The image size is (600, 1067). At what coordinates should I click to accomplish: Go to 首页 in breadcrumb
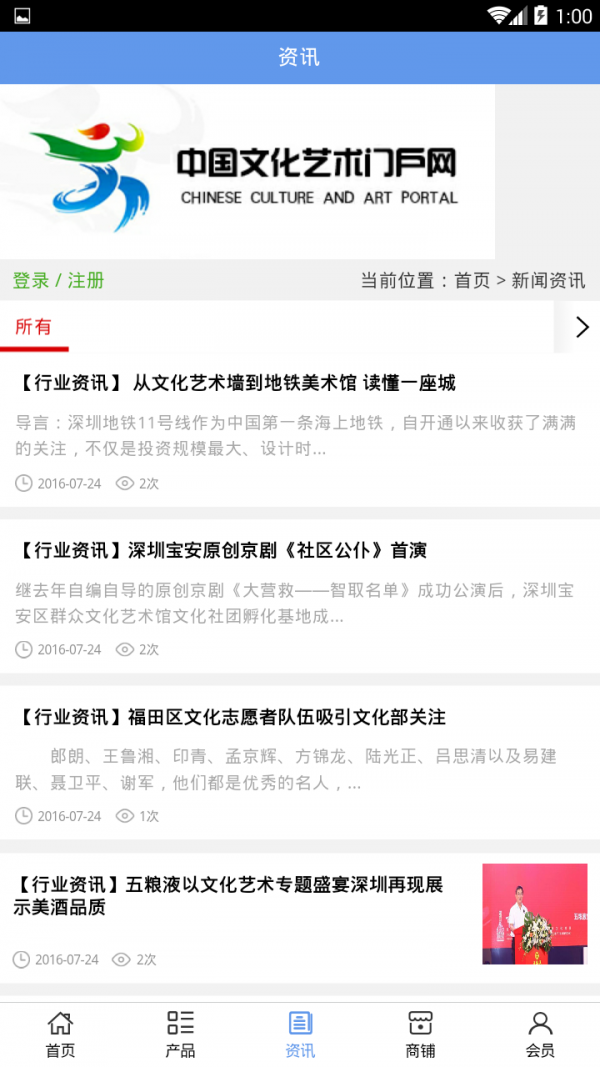click(x=472, y=280)
